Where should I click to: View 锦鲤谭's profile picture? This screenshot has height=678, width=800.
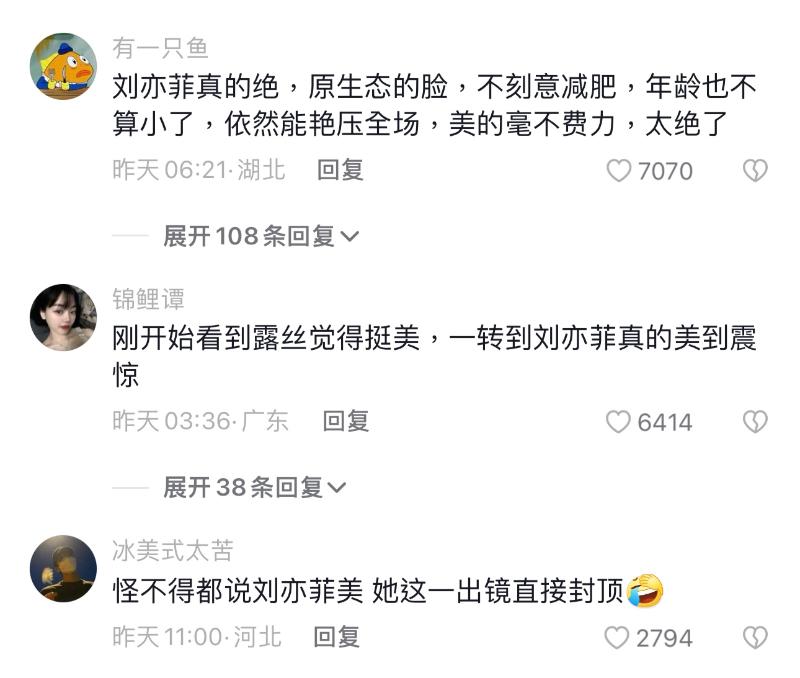(x=64, y=317)
